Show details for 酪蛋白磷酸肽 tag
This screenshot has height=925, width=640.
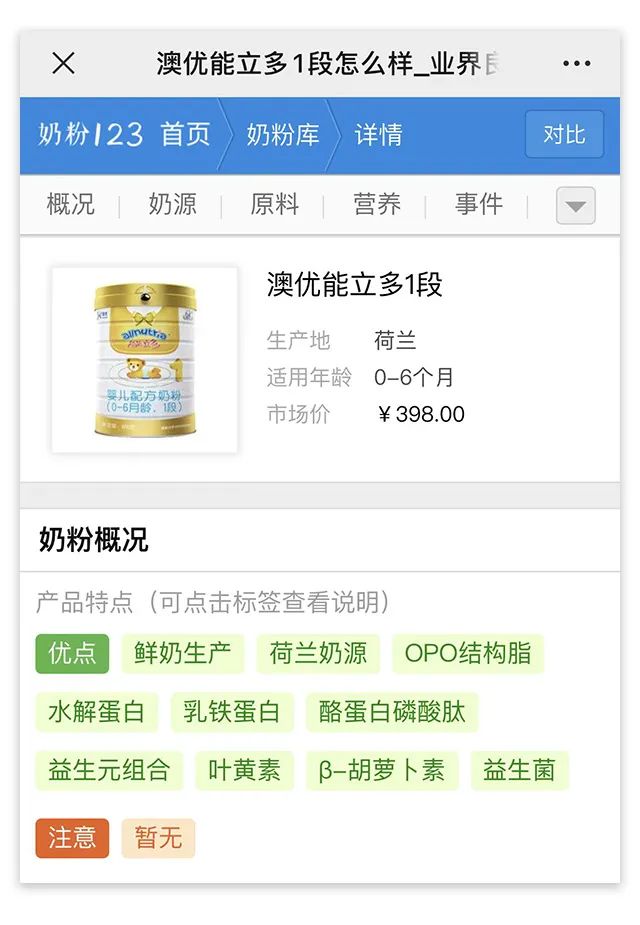point(392,712)
